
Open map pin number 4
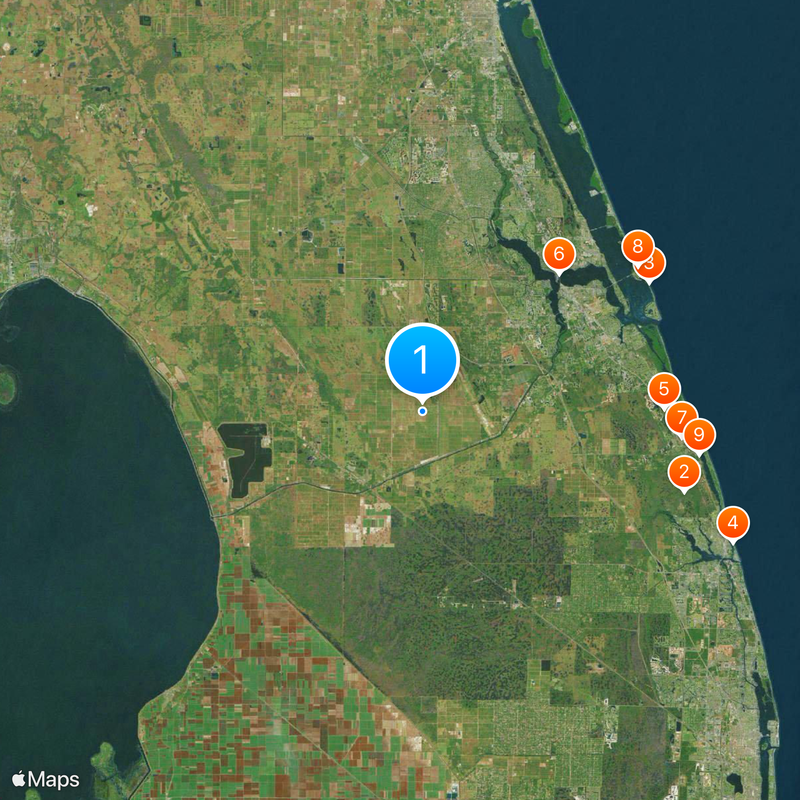(733, 521)
